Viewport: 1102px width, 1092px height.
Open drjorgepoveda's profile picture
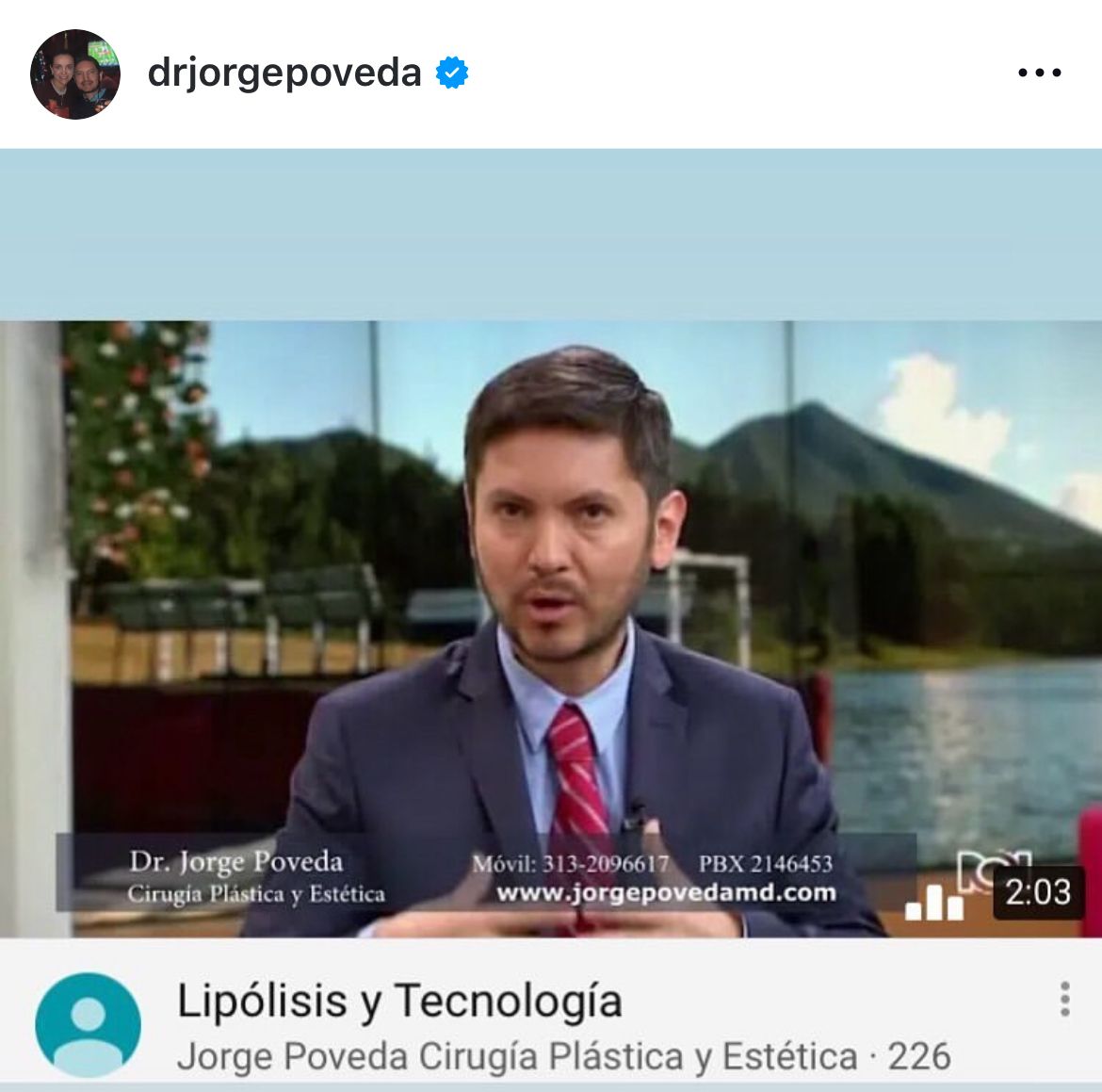pyautogui.click(x=74, y=74)
